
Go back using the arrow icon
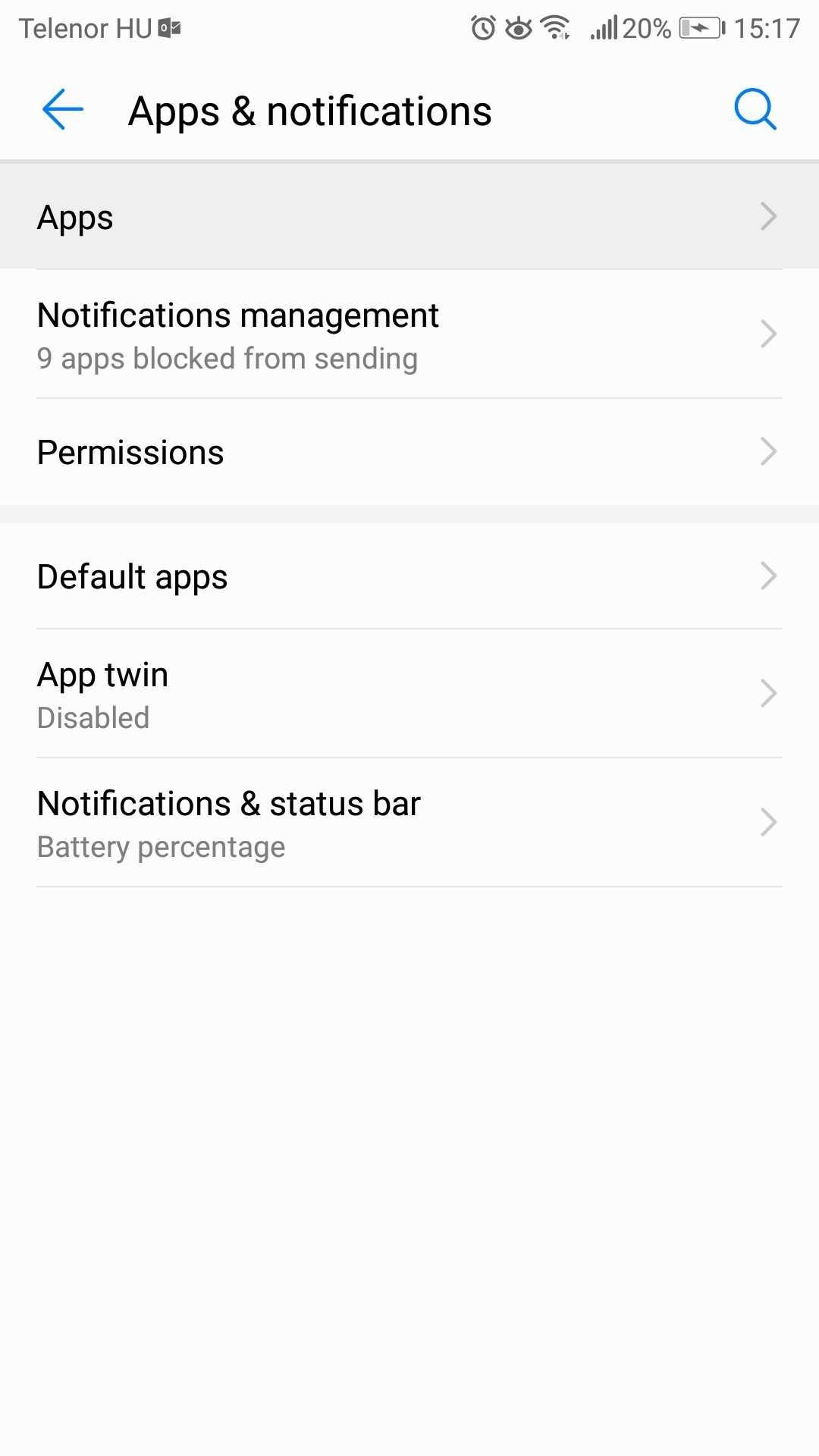point(62,110)
